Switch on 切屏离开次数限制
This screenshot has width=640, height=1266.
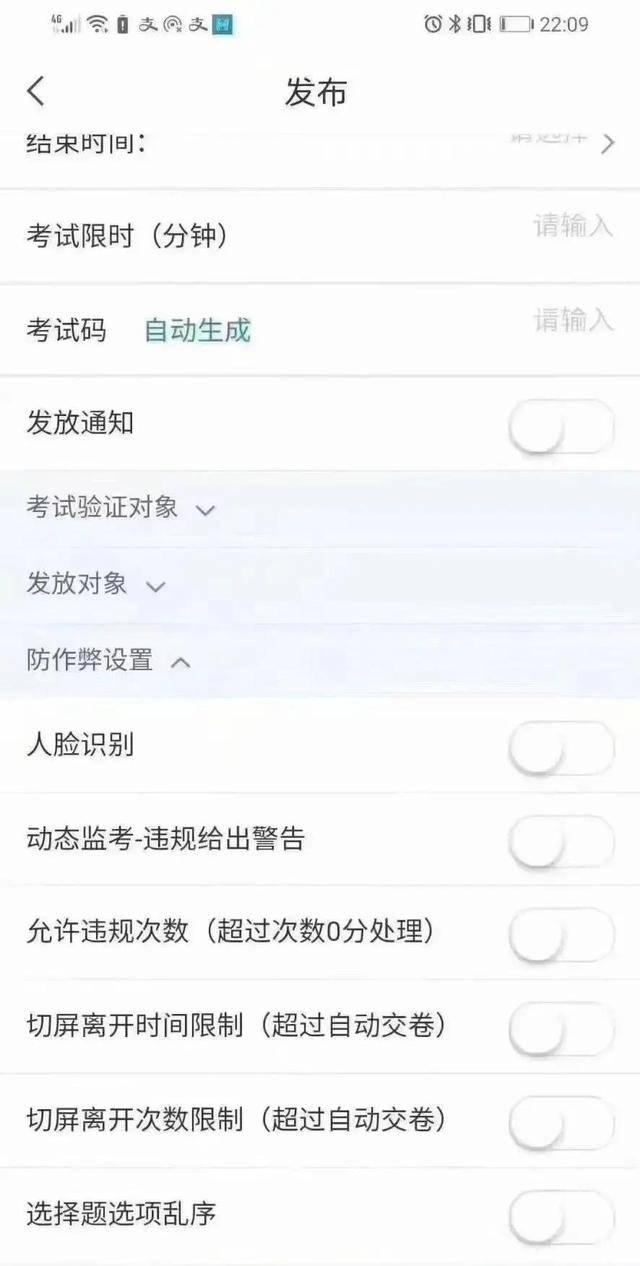pos(560,1123)
